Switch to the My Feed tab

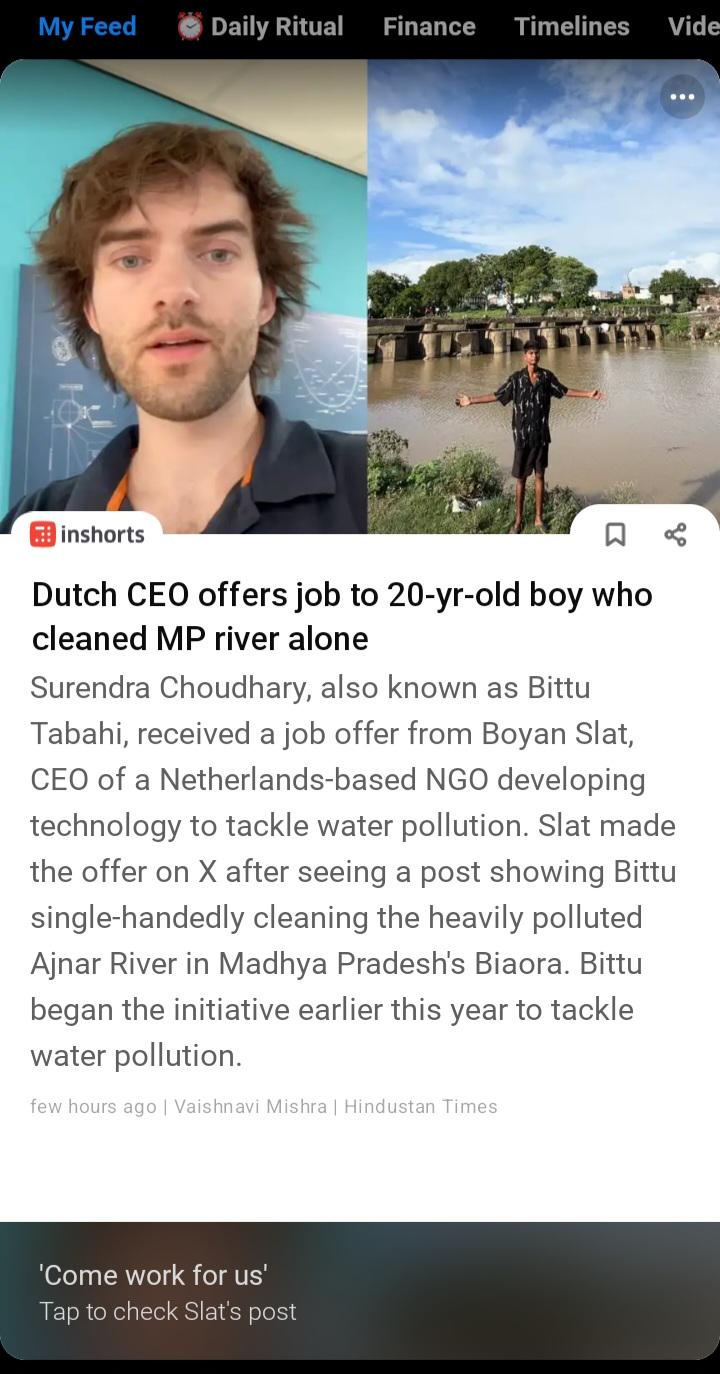point(87,26)
